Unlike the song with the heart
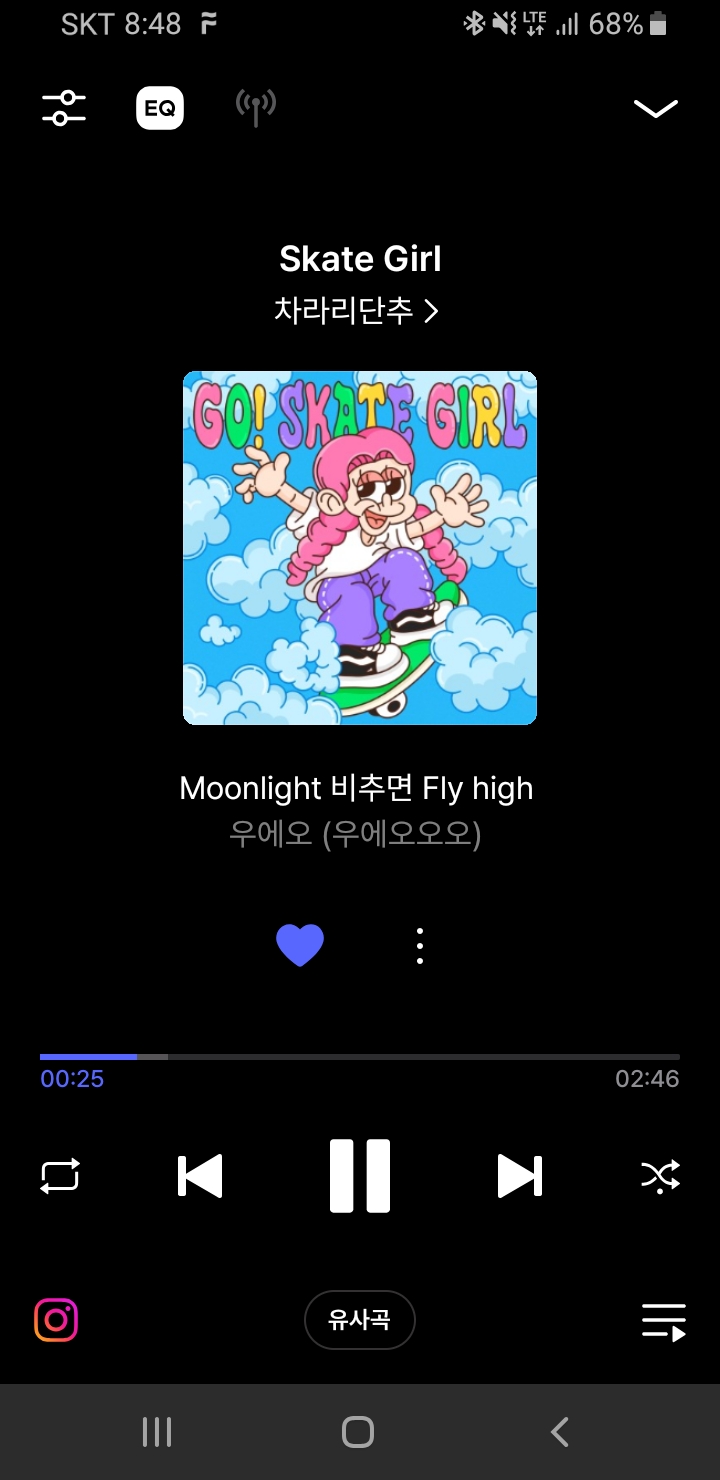 click(300, 945)
